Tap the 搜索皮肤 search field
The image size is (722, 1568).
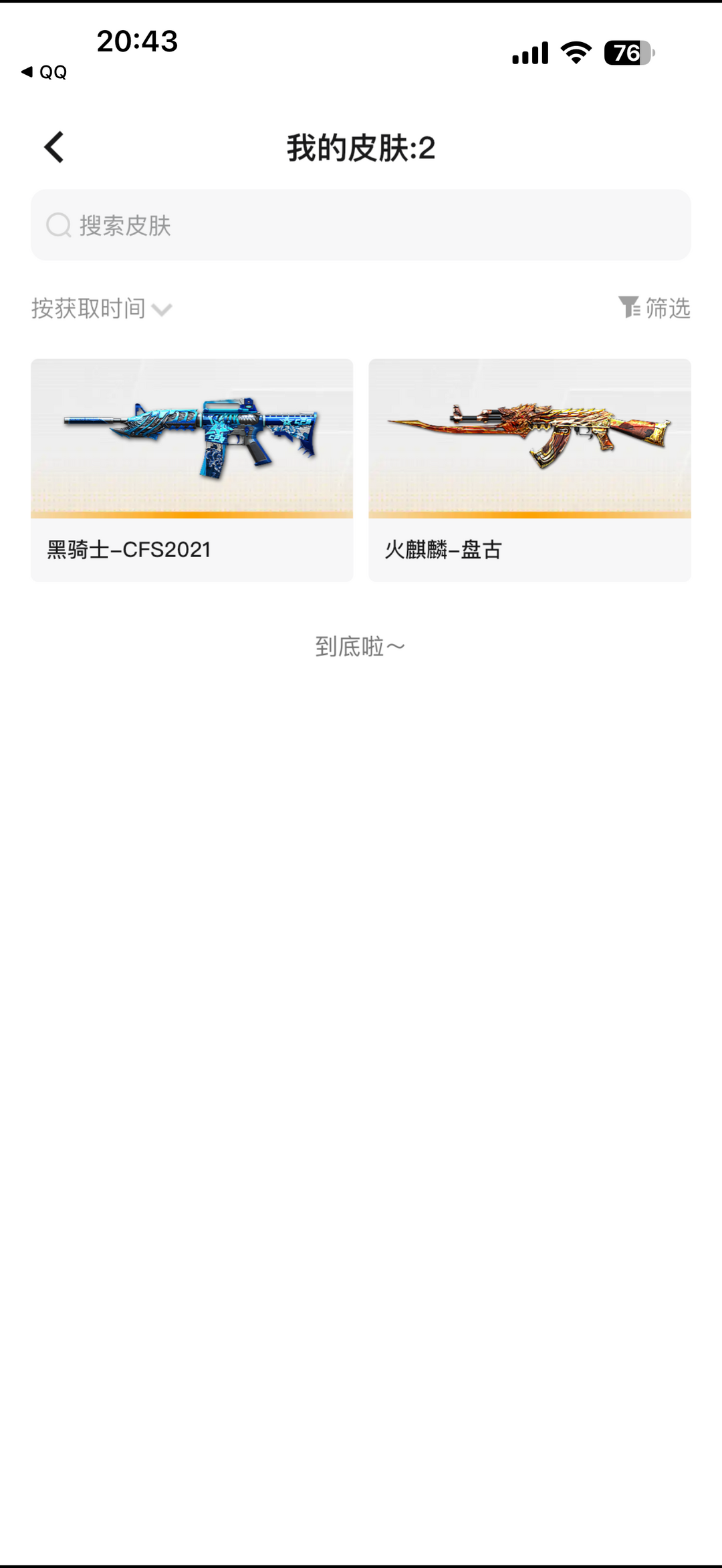(361, 225)
